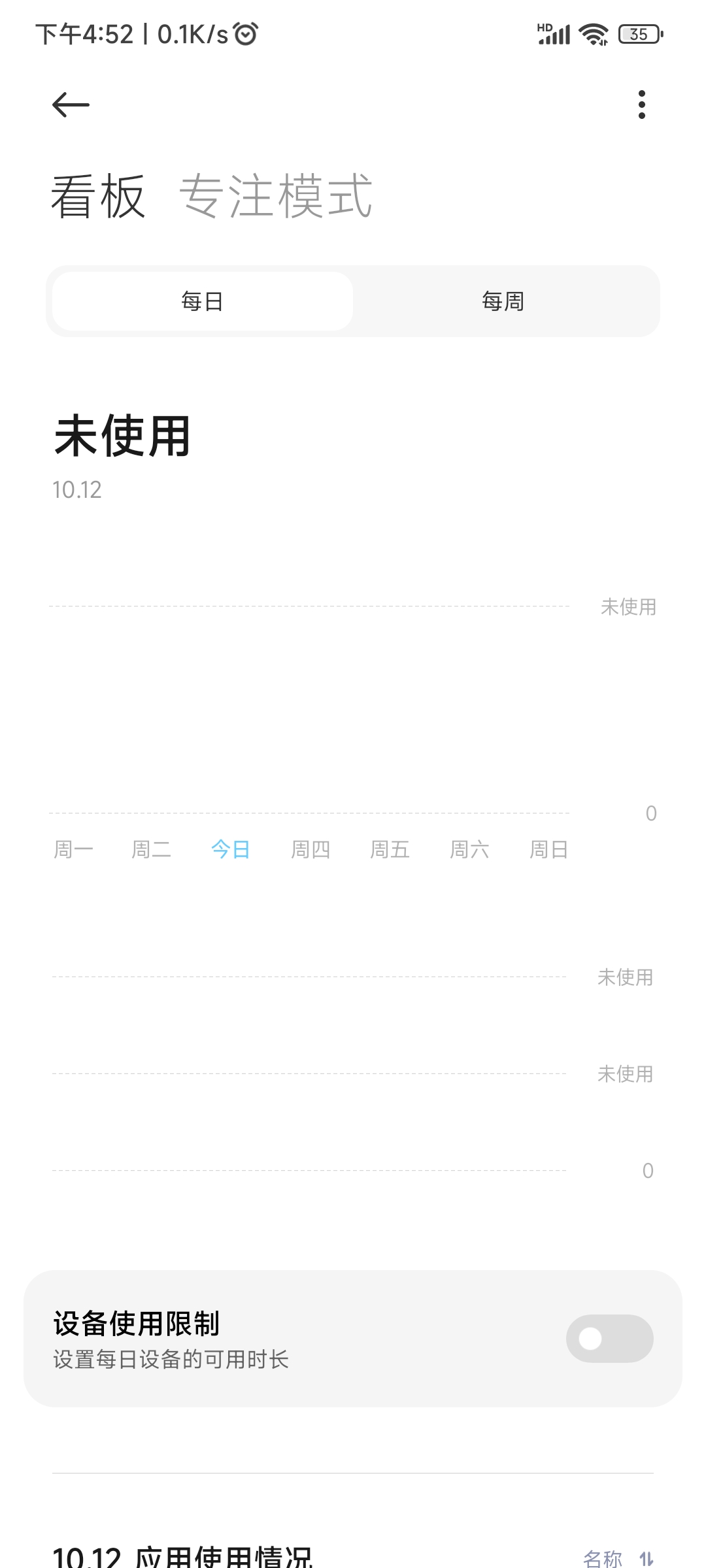Select 今日 on the chart
This screenshot has width=706, height=1568.
coord(231,849)
